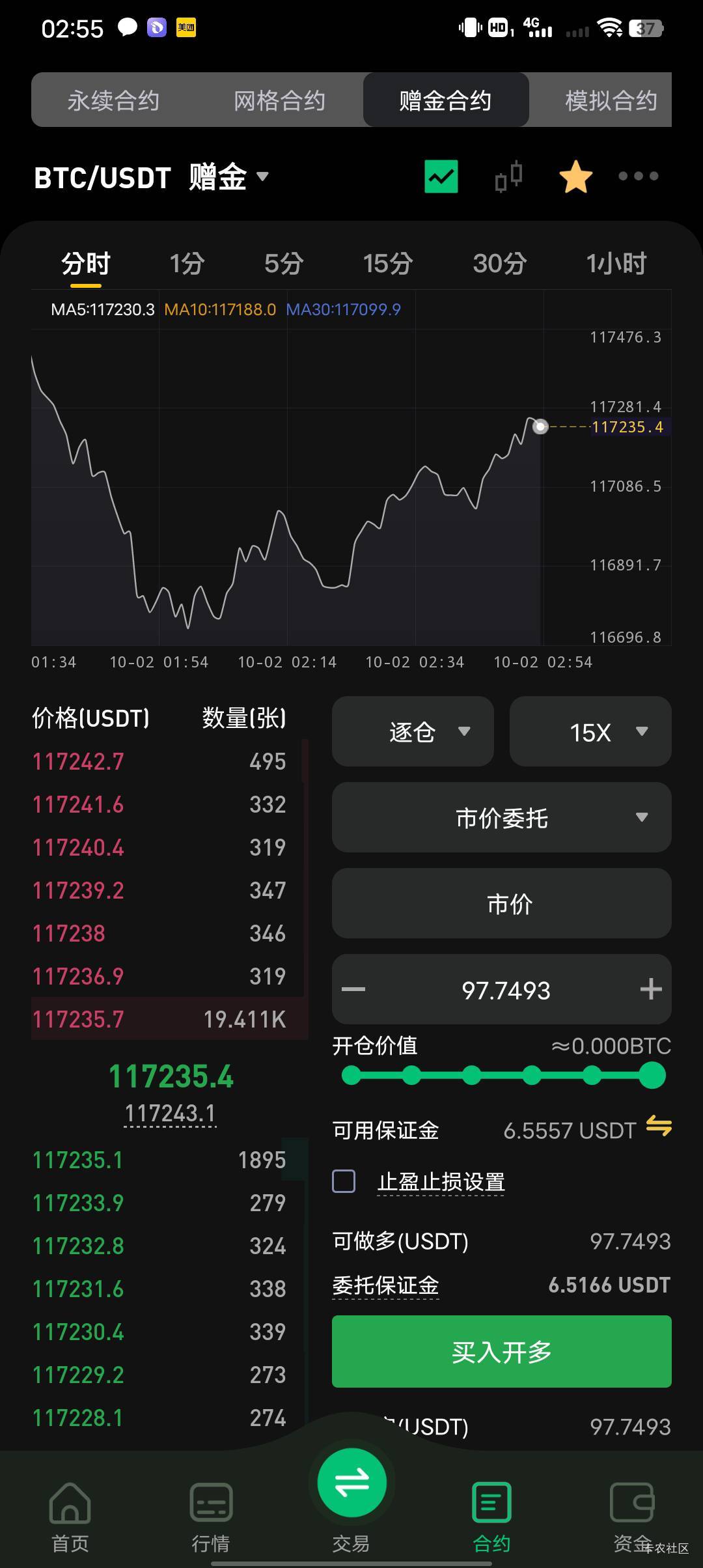Switch to 网格合约 tab

[279, 100]
